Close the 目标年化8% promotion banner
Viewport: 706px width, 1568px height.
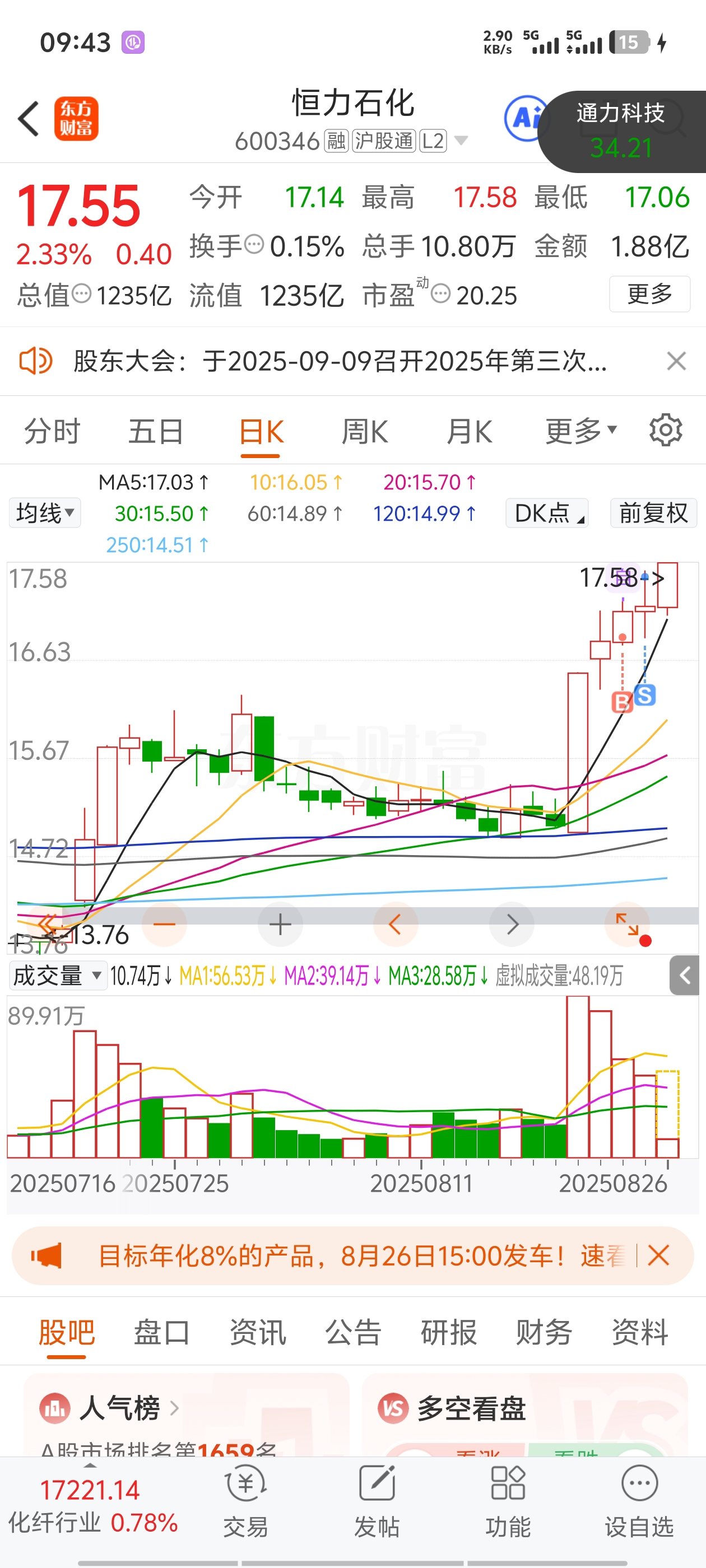tap(658, 1256)
